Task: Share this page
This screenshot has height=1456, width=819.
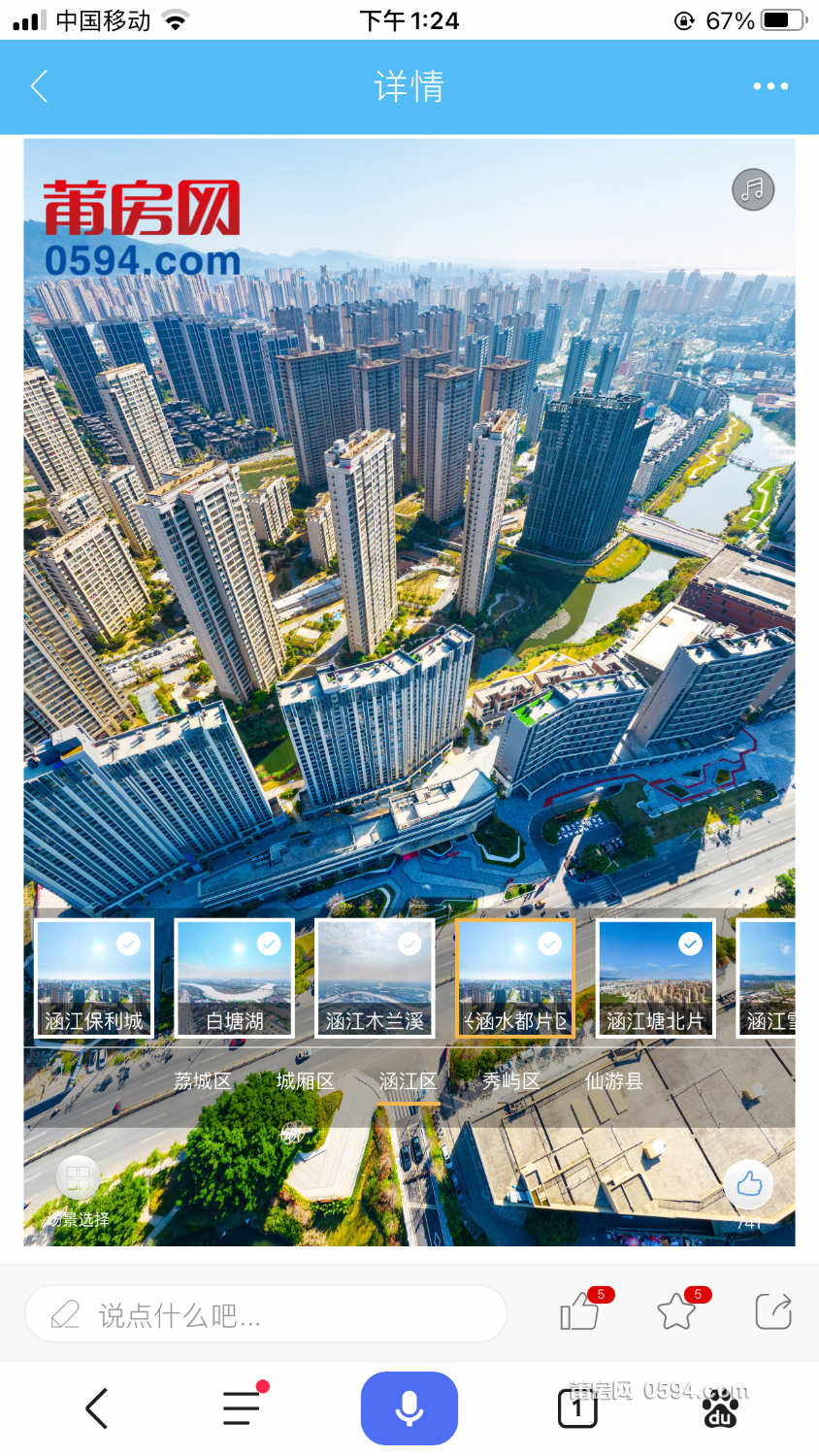Action: coord(773,1312)
